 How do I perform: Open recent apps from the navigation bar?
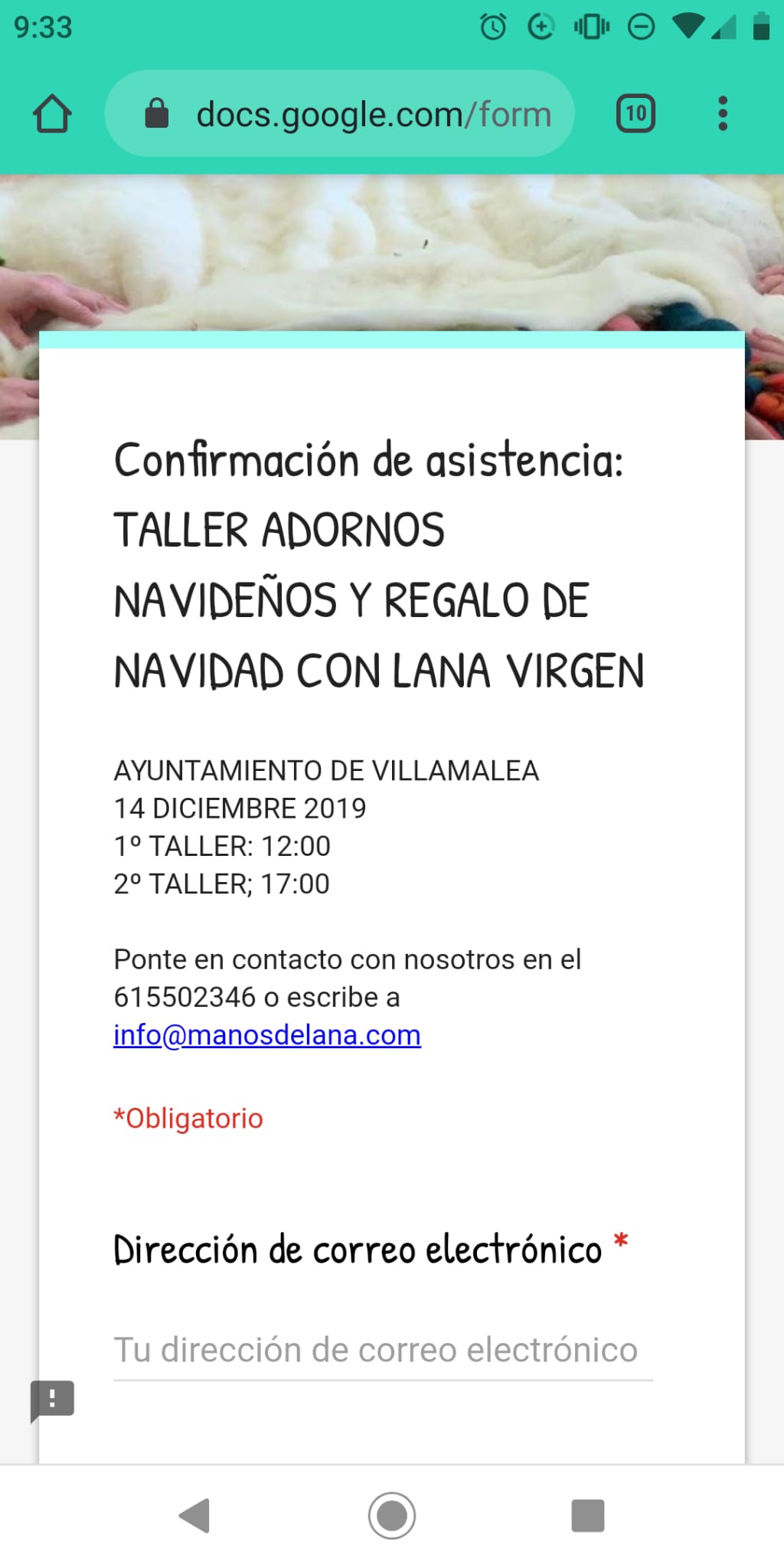click(x=588, y=1515)
